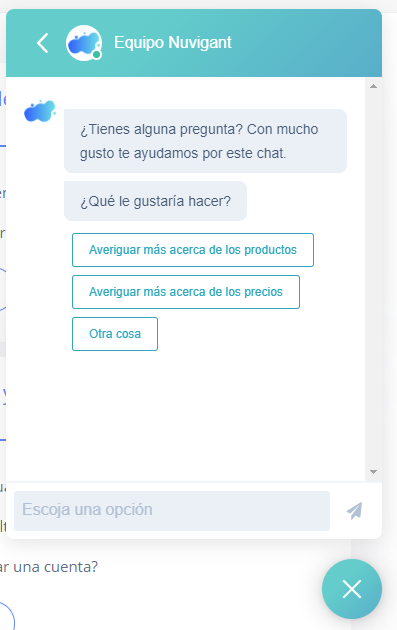Tap the scrollbar down arrow in chat
This screenshot has width=397, height=630.
tap(373, 472)
